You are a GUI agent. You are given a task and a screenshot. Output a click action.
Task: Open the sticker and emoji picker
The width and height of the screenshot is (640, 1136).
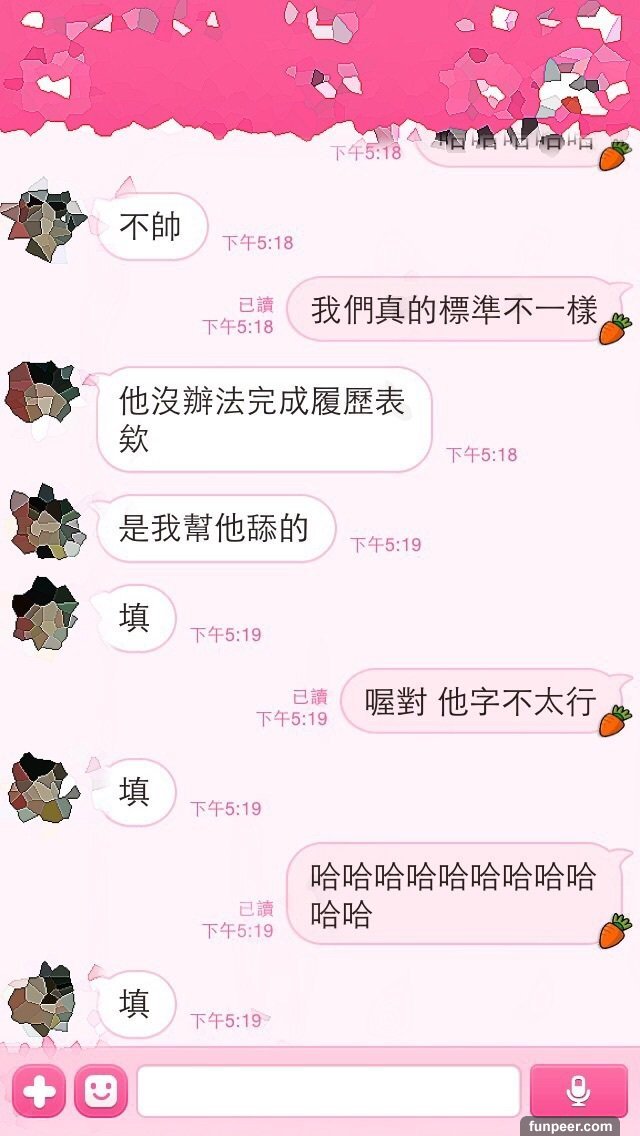point(100,1091)
